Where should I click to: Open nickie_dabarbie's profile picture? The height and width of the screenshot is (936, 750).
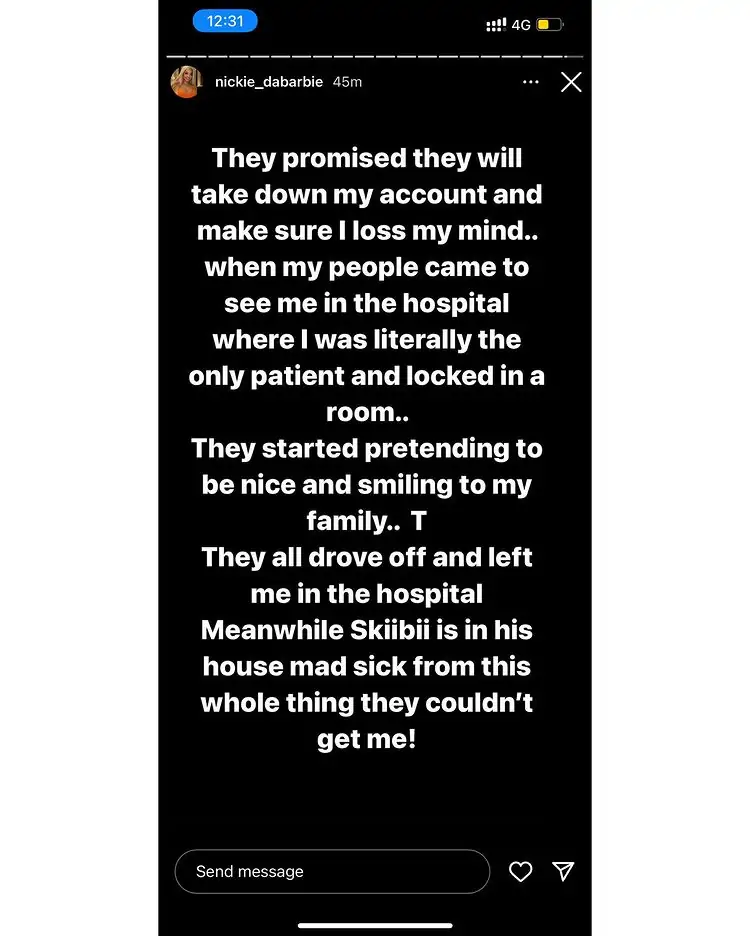(x=186, y=82)
